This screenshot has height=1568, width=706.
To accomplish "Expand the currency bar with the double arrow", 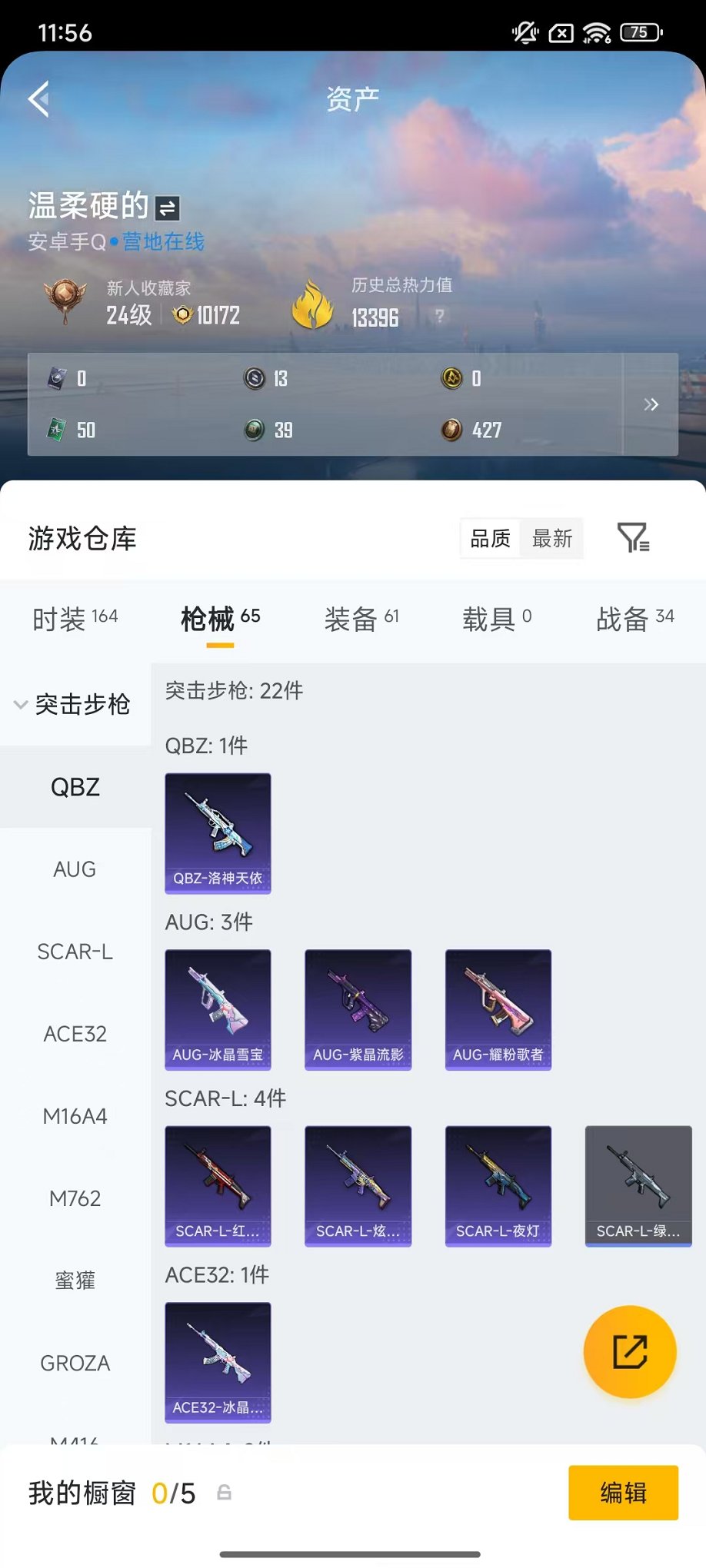I will point(651,404).
